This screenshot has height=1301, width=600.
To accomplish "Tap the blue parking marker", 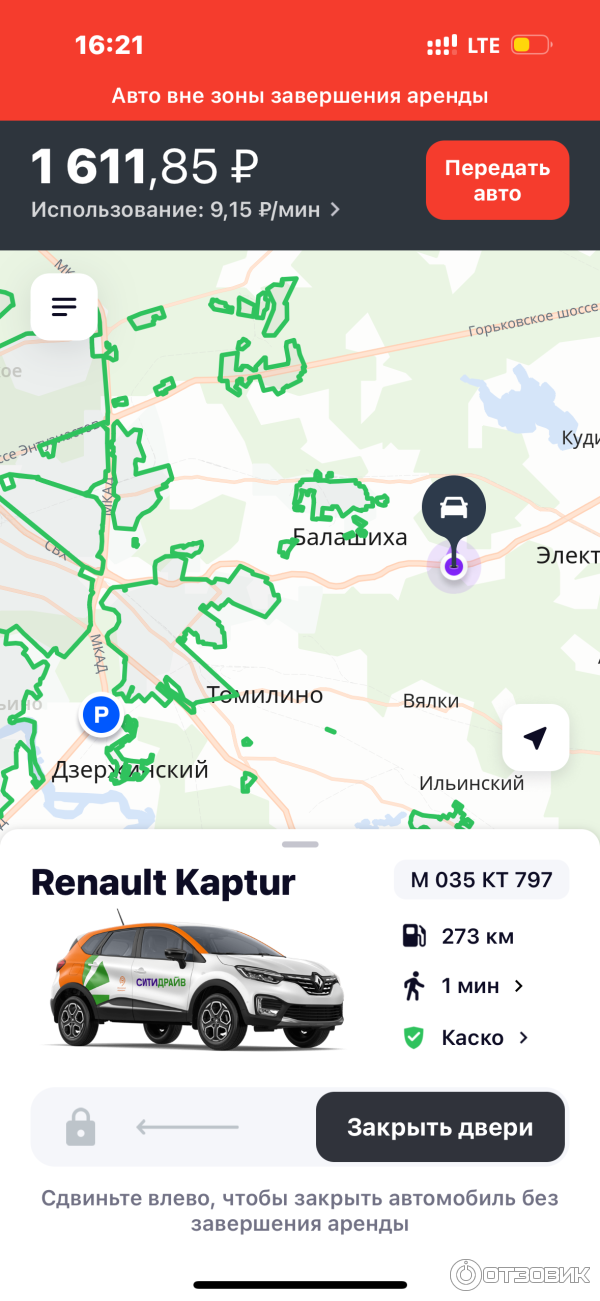I will [x=100, y=715].
